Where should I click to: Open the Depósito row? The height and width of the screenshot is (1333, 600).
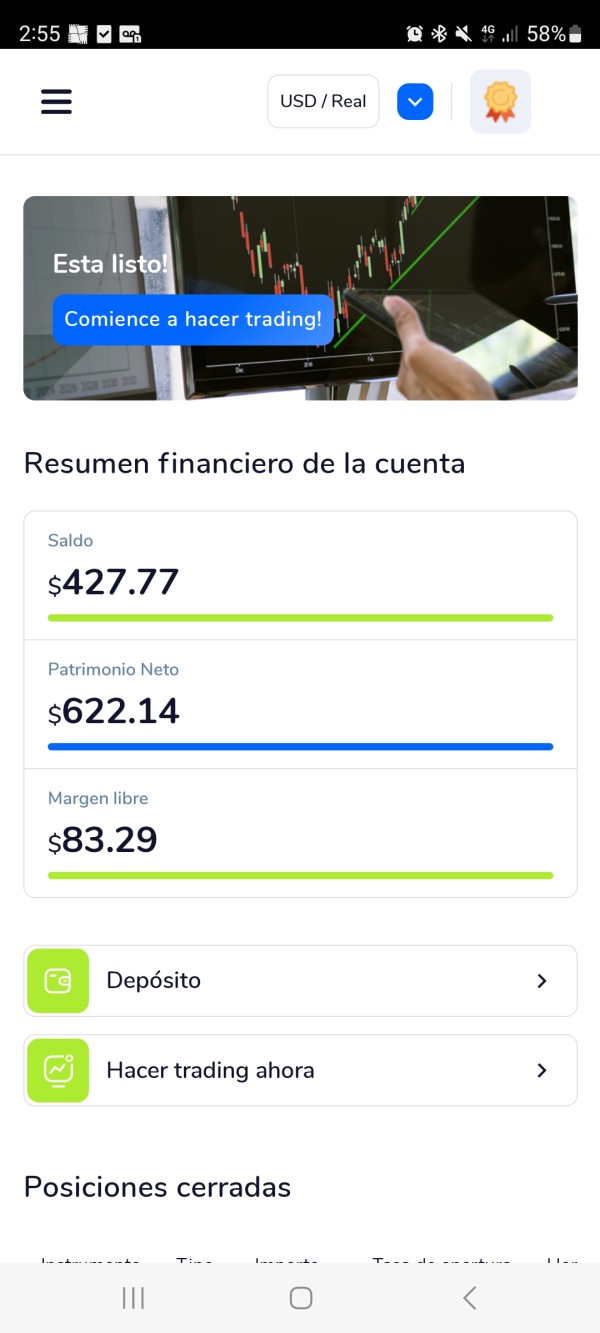click(300, 981)
